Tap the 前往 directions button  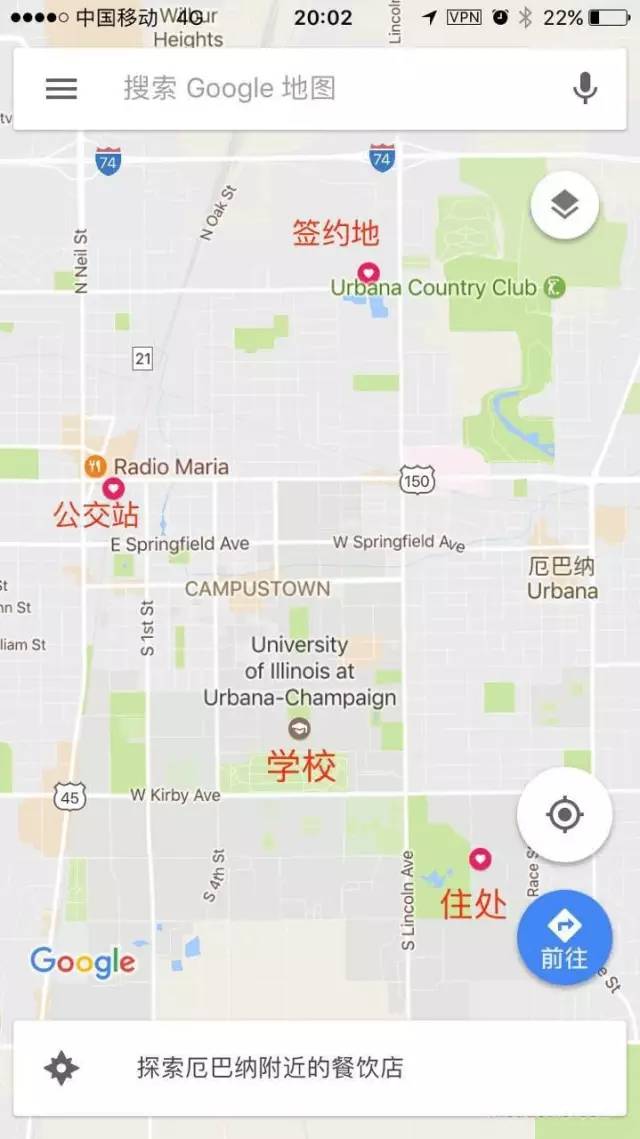point(565,937)
